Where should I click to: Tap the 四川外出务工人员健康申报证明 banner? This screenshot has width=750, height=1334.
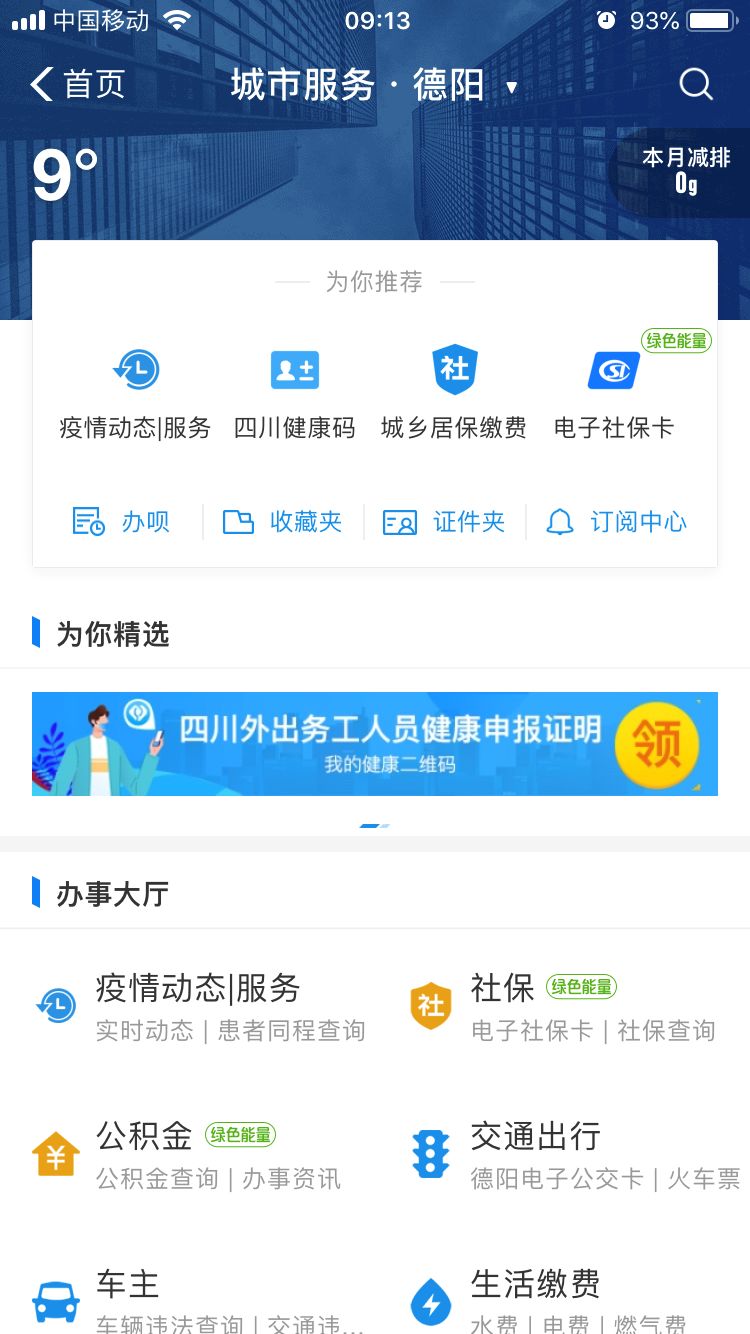[374, 744]
